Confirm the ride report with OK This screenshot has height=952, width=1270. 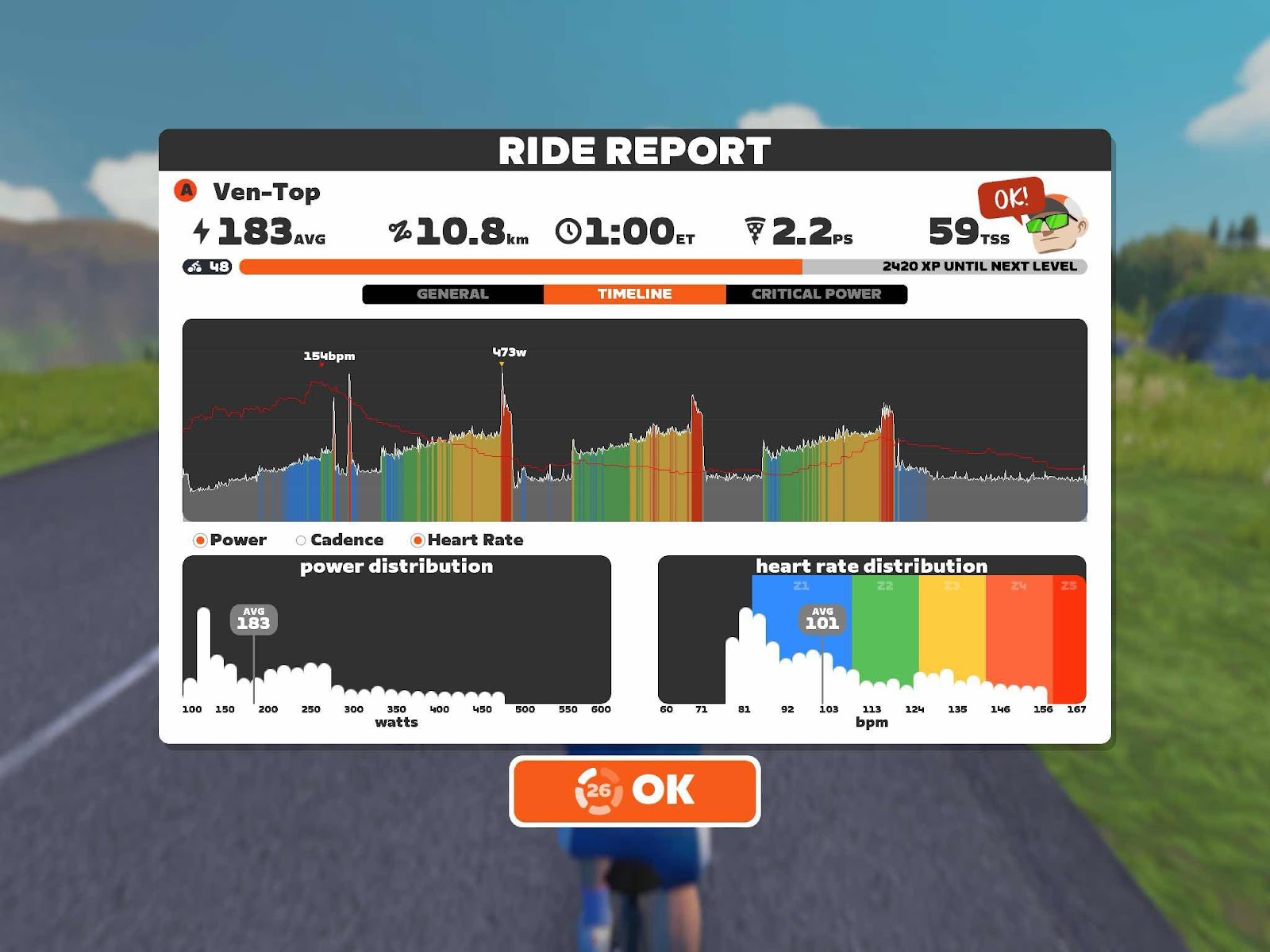[634, 790]
